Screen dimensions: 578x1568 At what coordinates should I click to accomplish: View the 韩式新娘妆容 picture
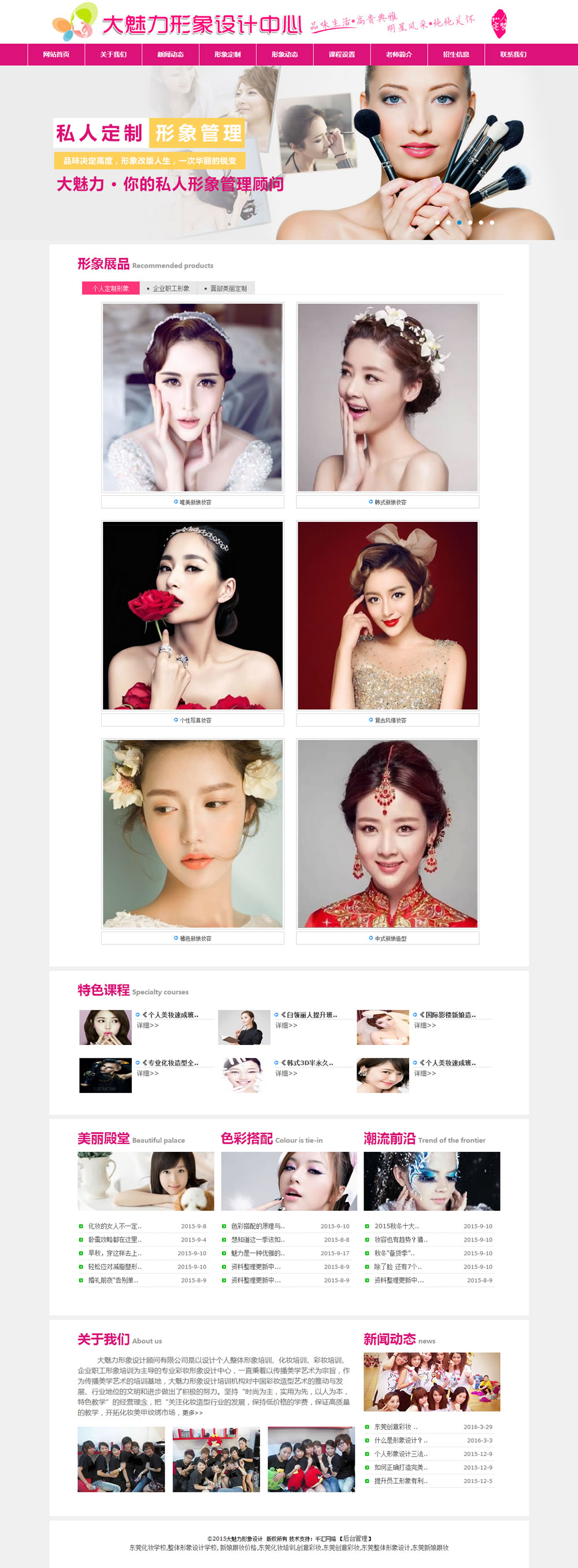tap(387, 398)
